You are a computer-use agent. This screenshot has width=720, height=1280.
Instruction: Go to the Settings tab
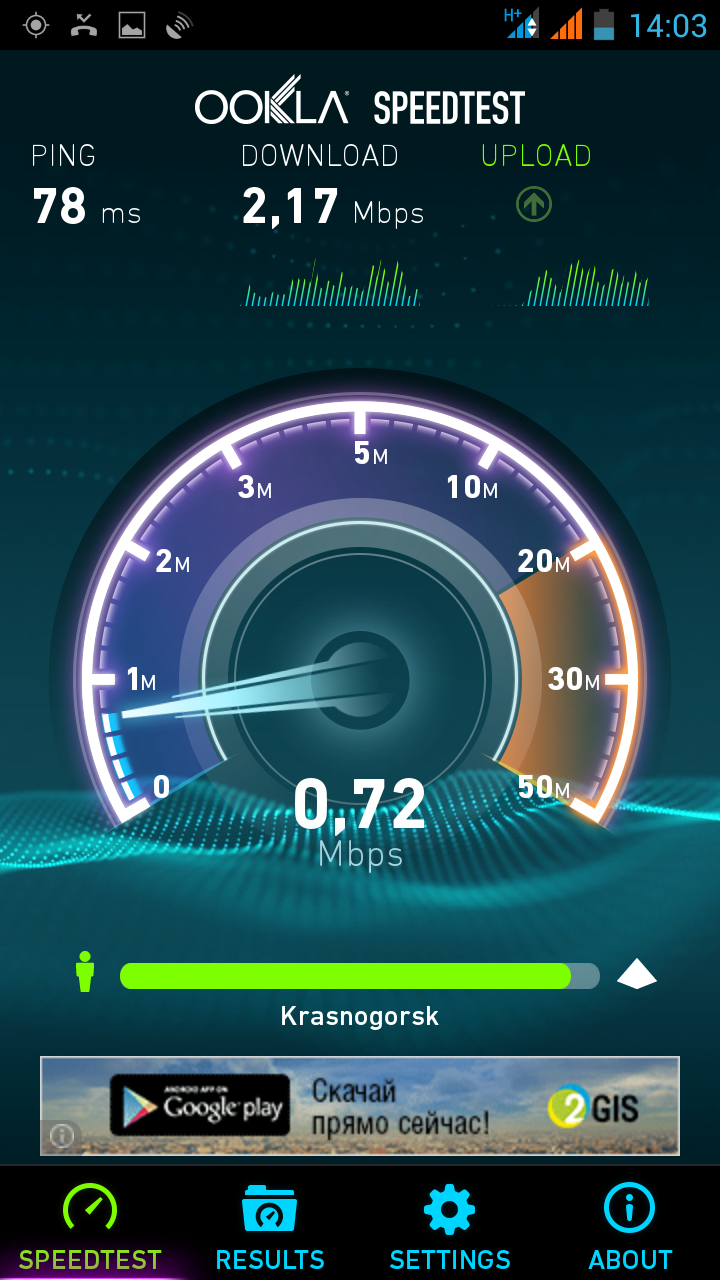[x=450, y=1225]
